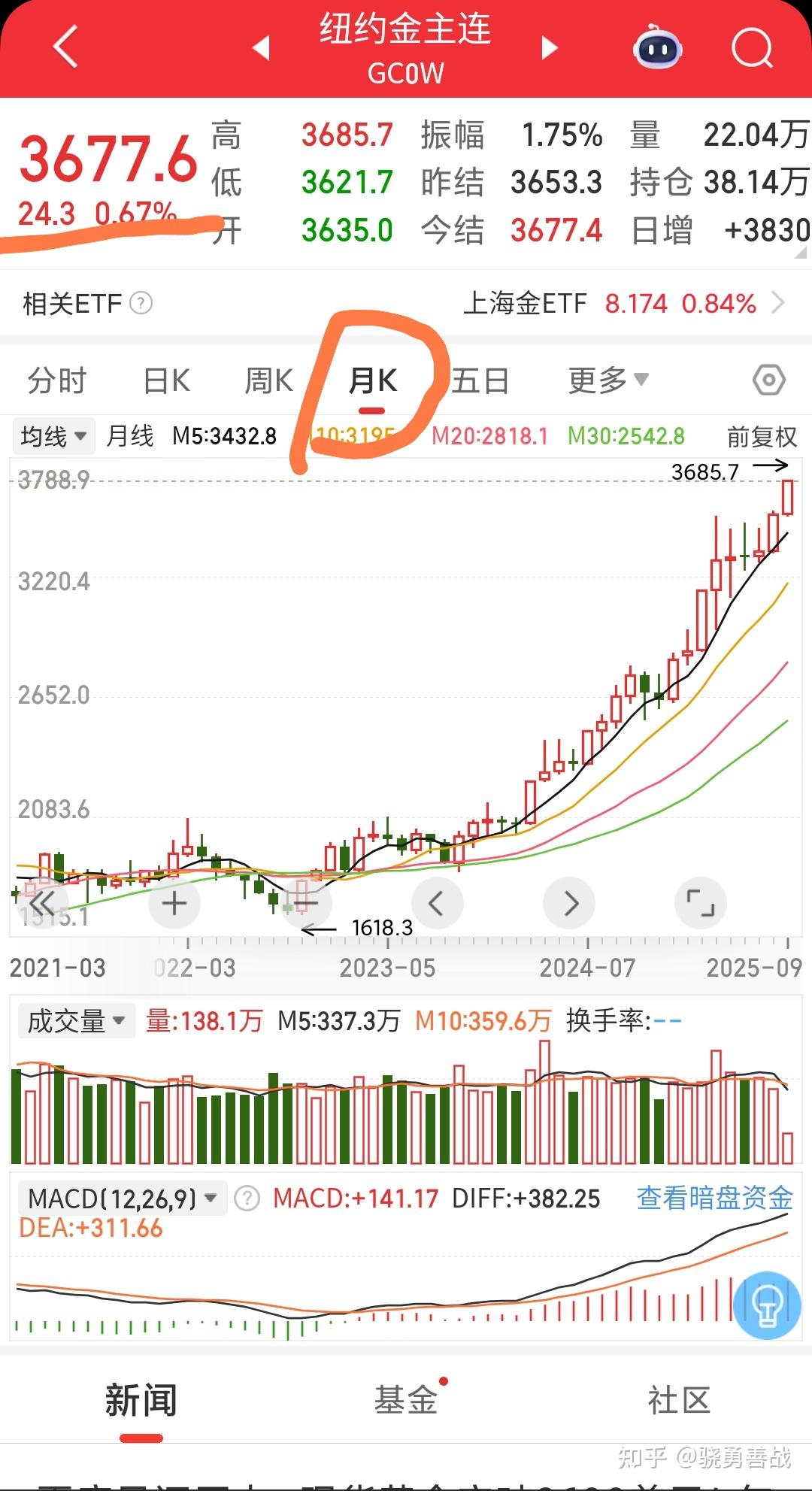Image resolution: width=812 pixels, height=1491 pixels.
Task: Open the 均线 indicator dropdown
Action: coord(53,436)
